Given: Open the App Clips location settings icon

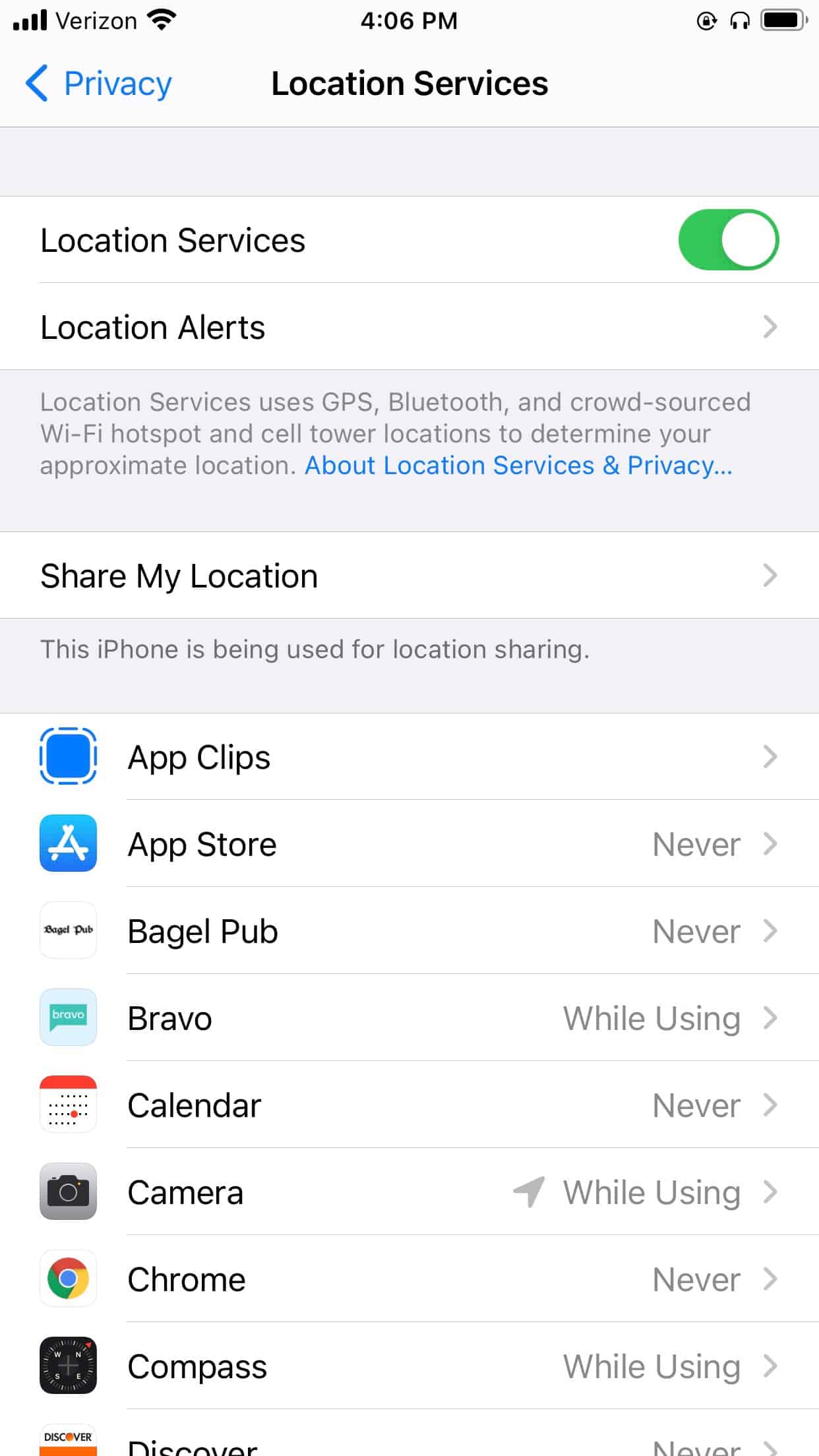Looking at the screenshot, I should click(x=68, y=756).
